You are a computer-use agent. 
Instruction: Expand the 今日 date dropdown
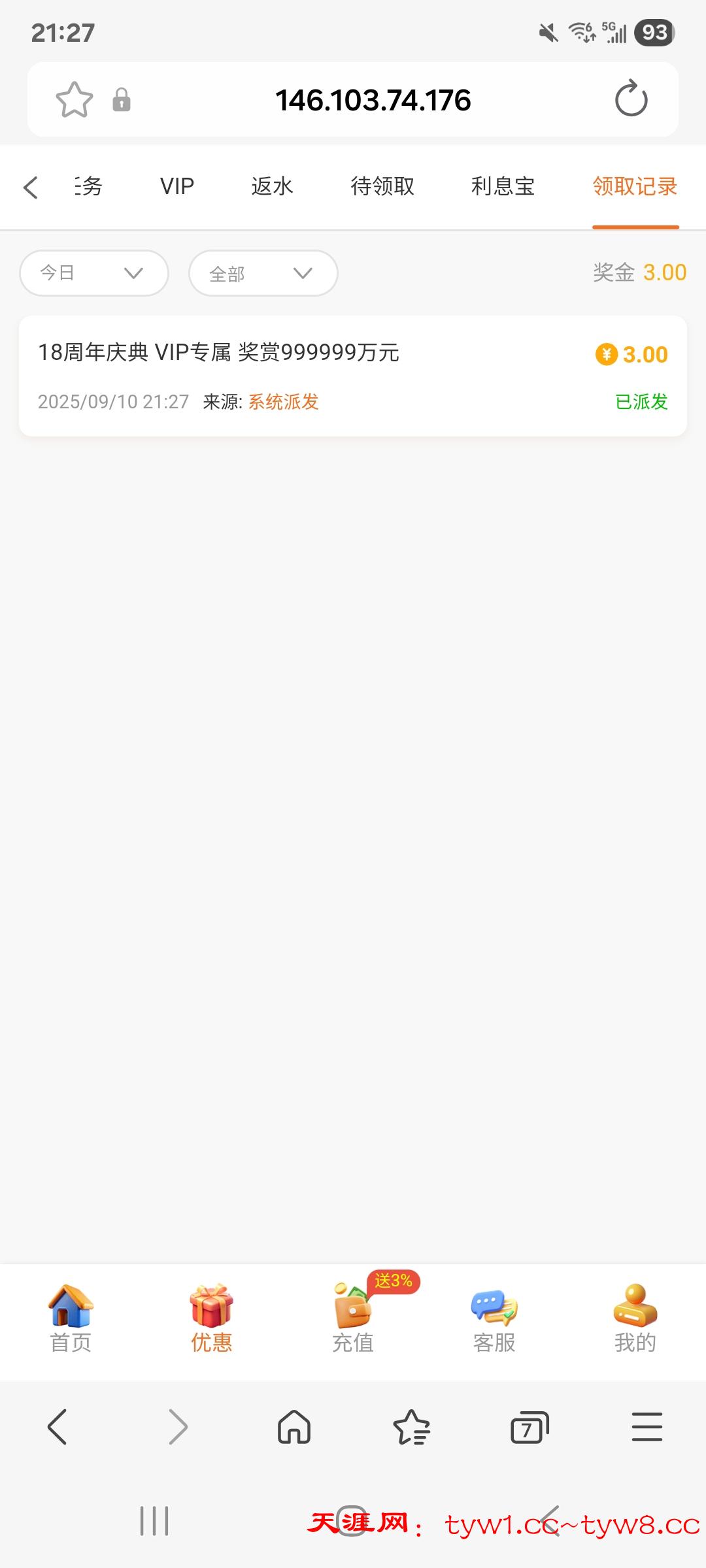94,273
